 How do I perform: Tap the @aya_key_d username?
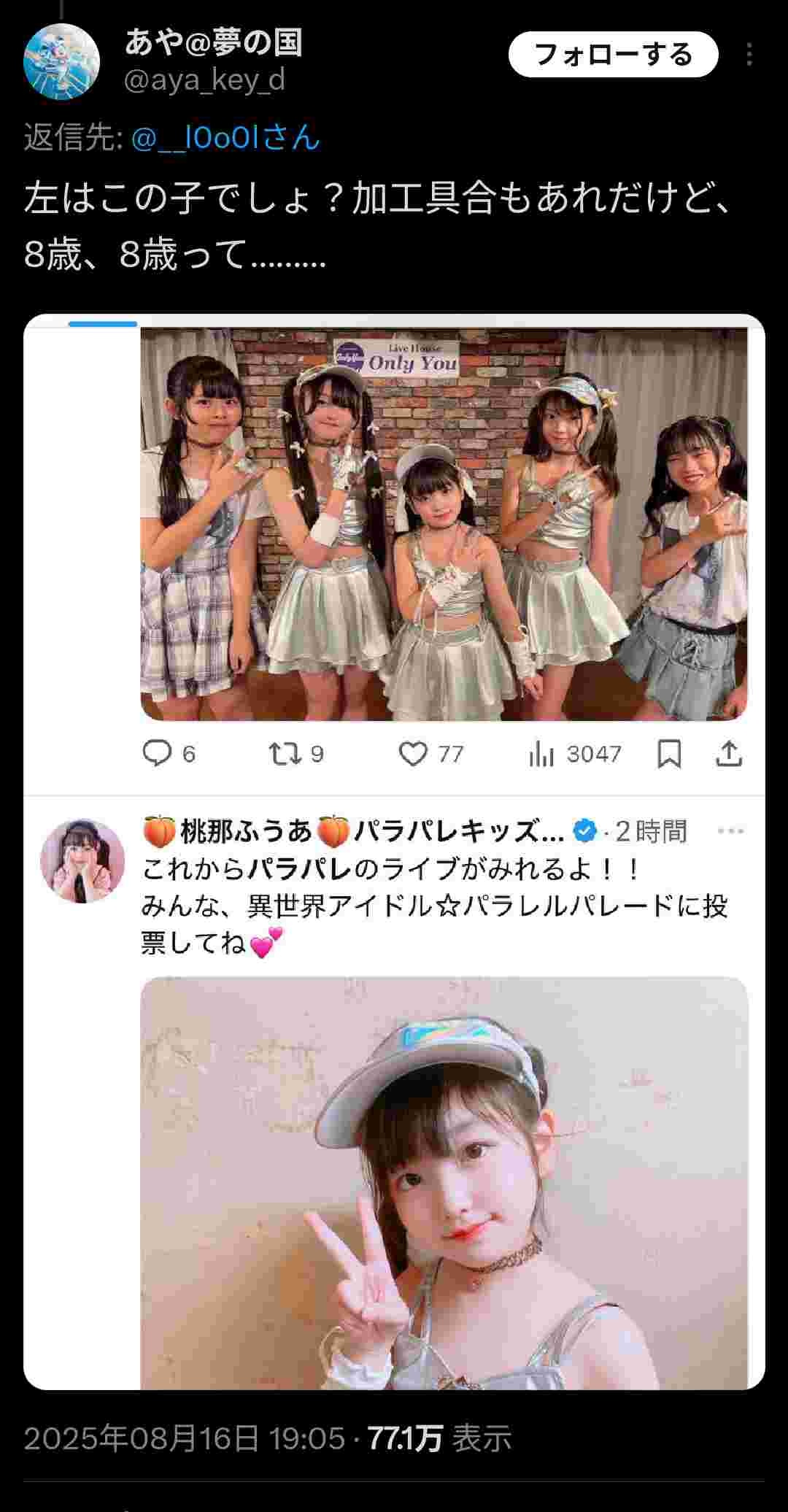(x=204, y=80)
